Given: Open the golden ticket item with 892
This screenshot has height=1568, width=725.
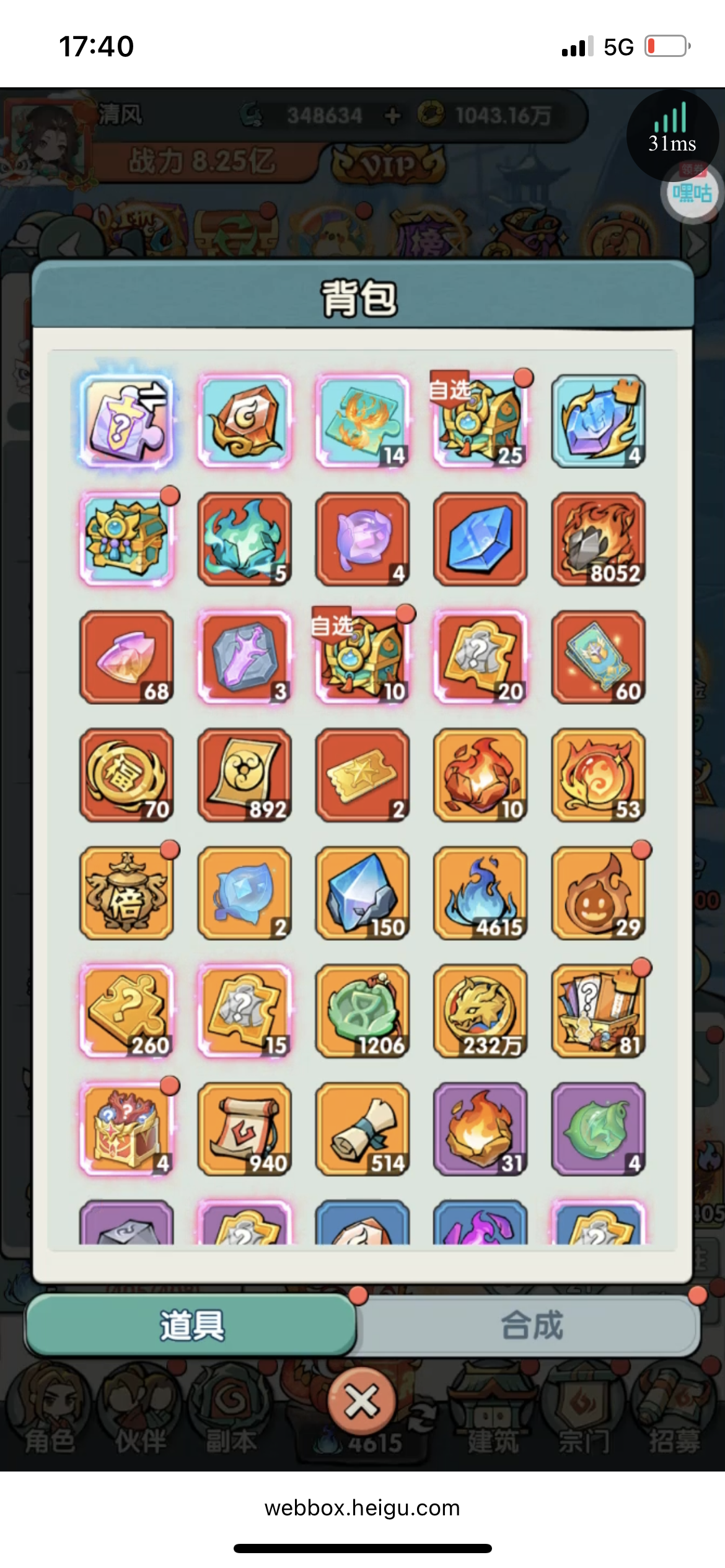Looking at the screenshot, I should click(244, 775).
